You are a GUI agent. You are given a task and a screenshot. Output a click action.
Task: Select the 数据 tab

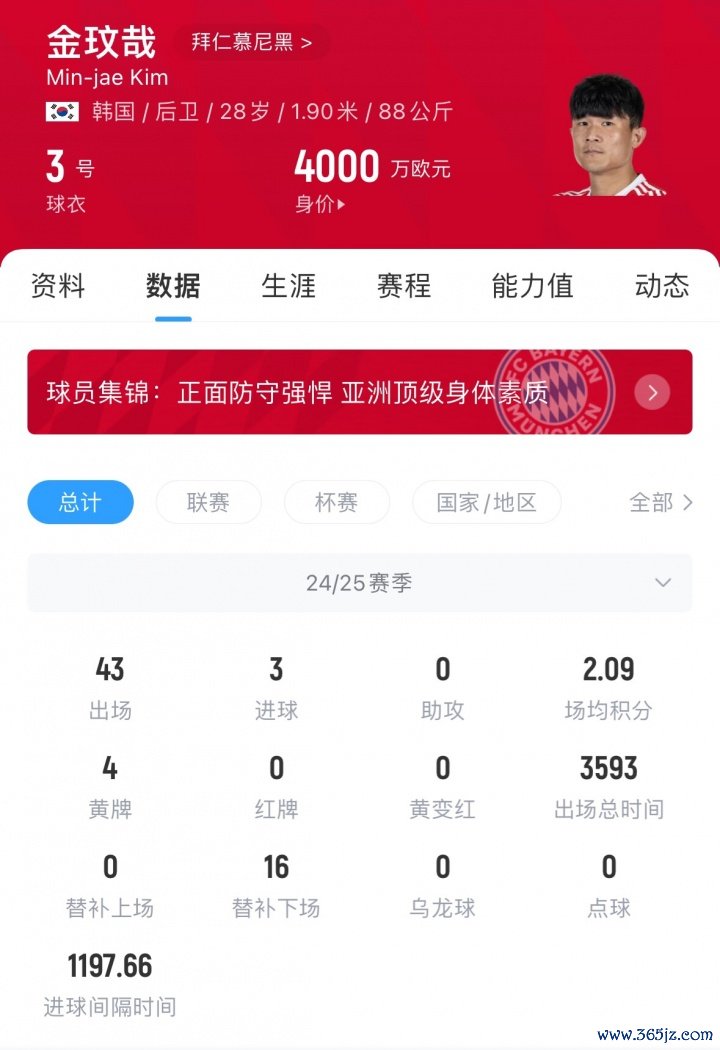click(x=173, y=286)
